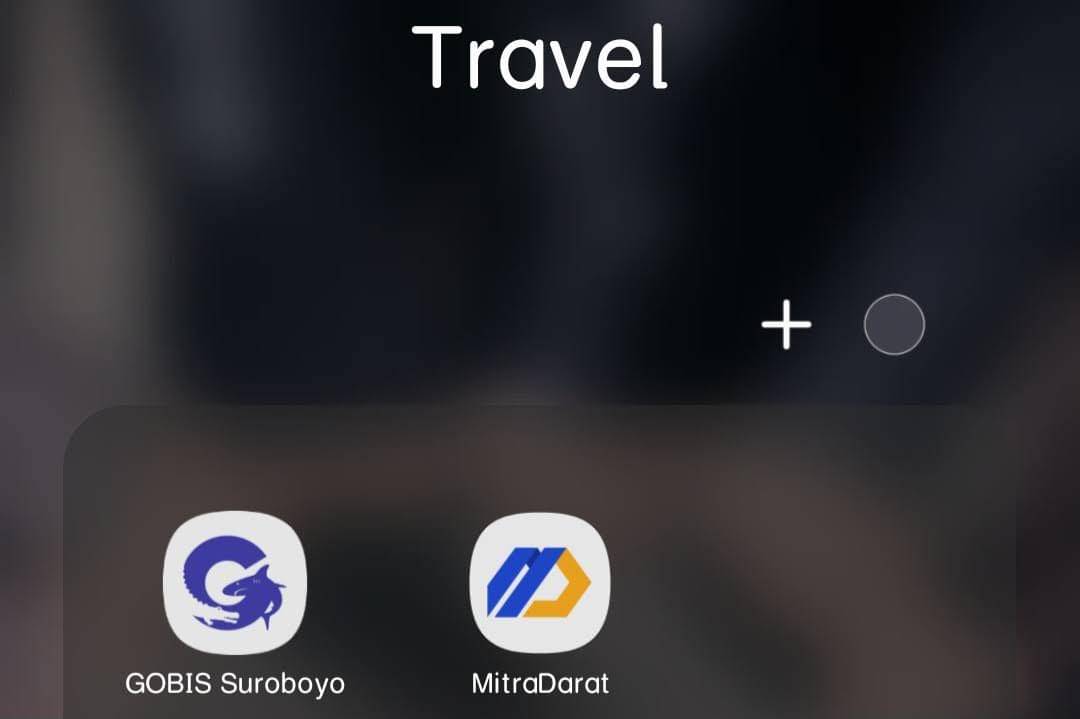Edit the Travel folder name
1080x719 pixels.
tap(540, 58)
